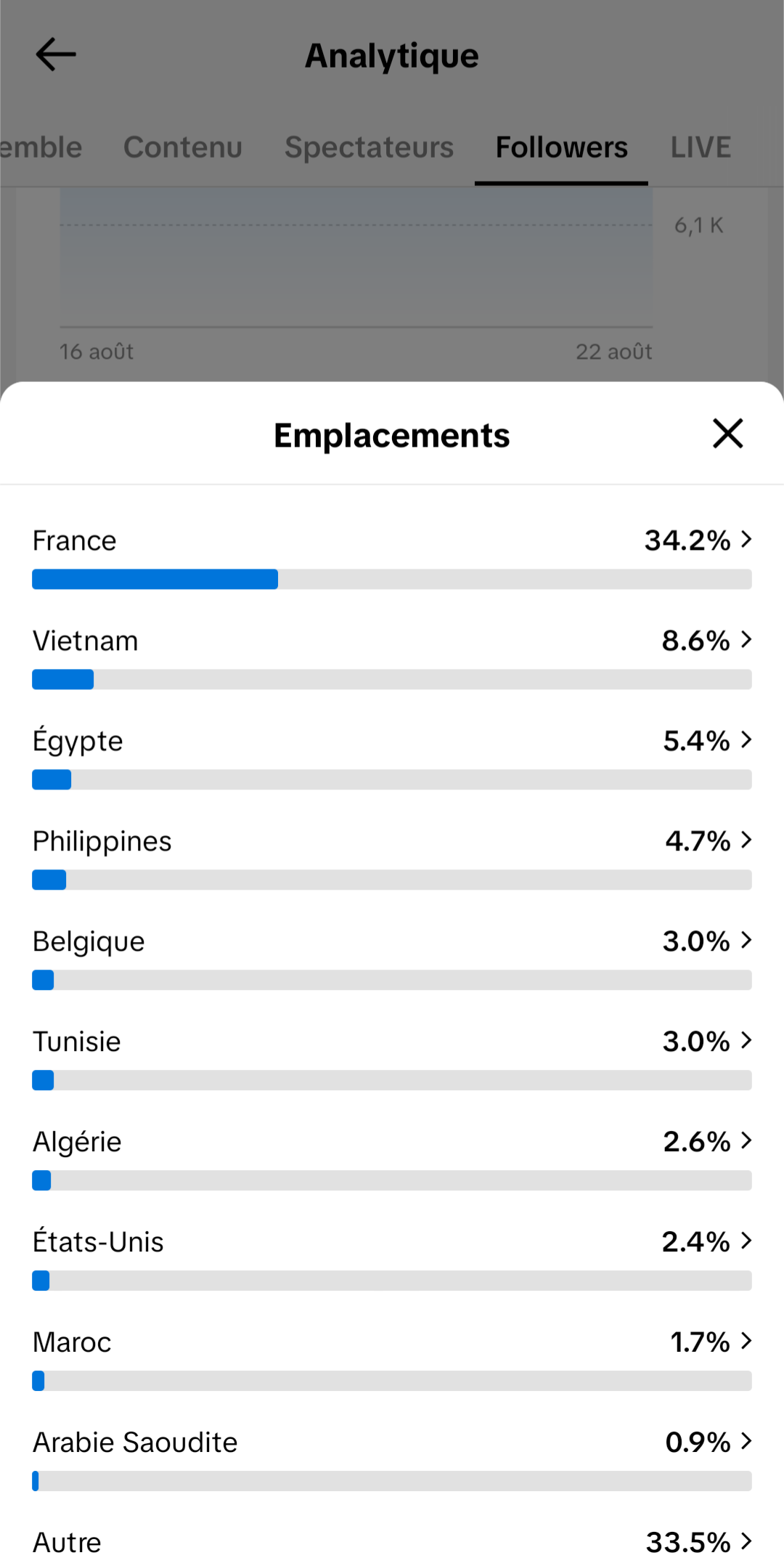Viewport: 784px width, 1558px height.
Task: View États-Unis follower details
Action: click(x=392, y=1259)
